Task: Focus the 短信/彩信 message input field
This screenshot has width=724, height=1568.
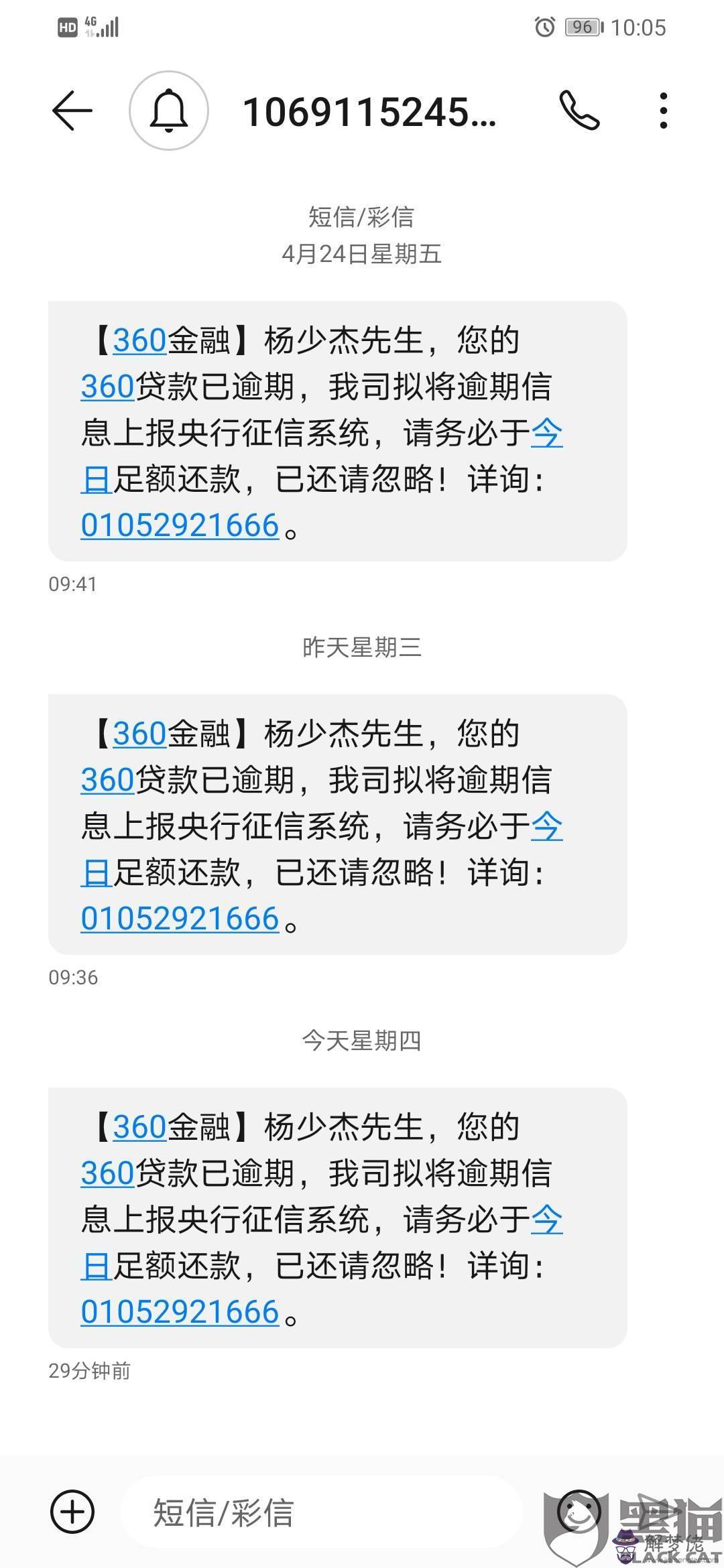Action: point(322,1512)
